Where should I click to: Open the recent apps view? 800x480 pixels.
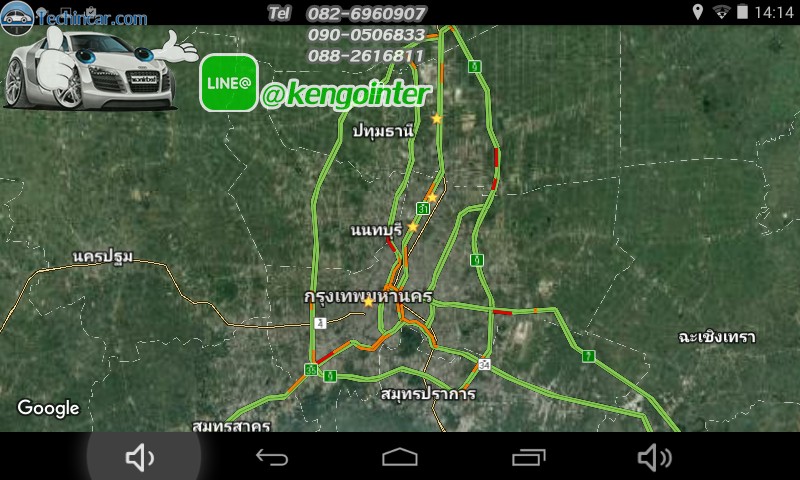528,457
